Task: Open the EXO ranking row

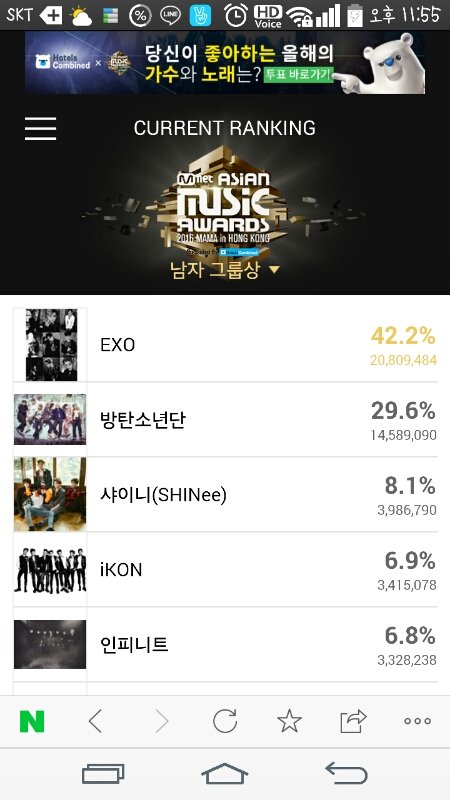Action: pyautogui.click(x=225, y=344)
